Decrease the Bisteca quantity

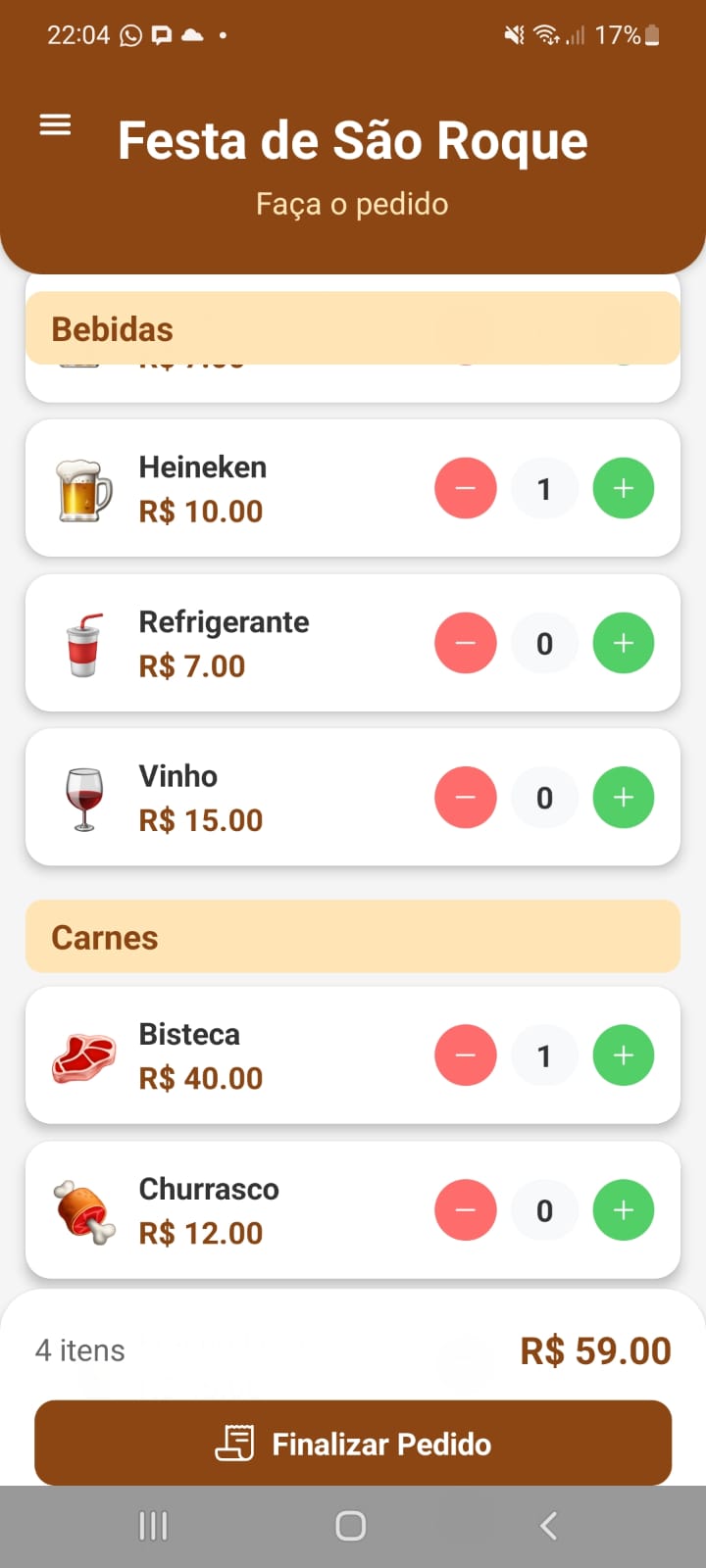[x=466, y=1054]
